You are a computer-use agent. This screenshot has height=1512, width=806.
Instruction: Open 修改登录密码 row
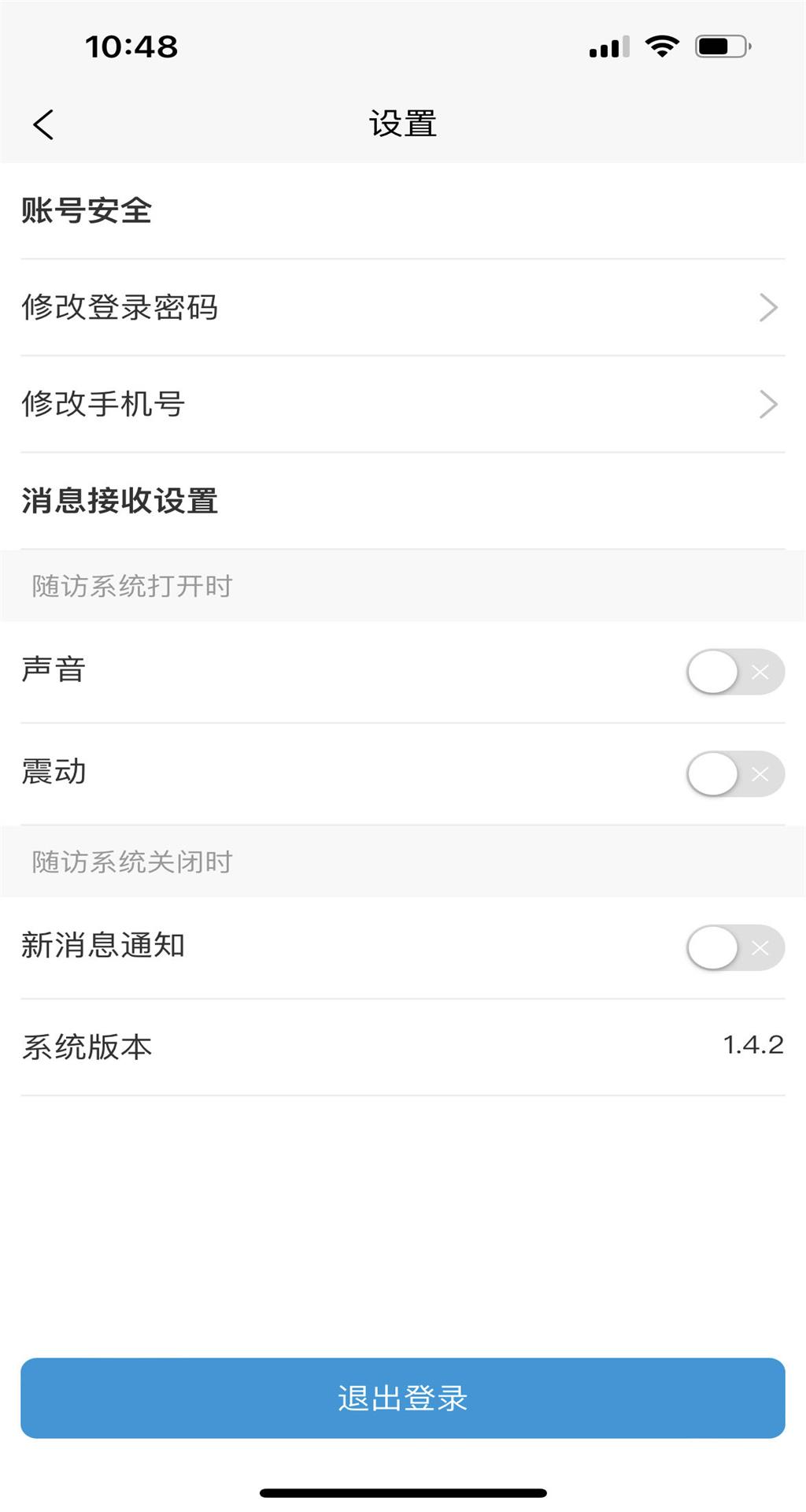403,307
